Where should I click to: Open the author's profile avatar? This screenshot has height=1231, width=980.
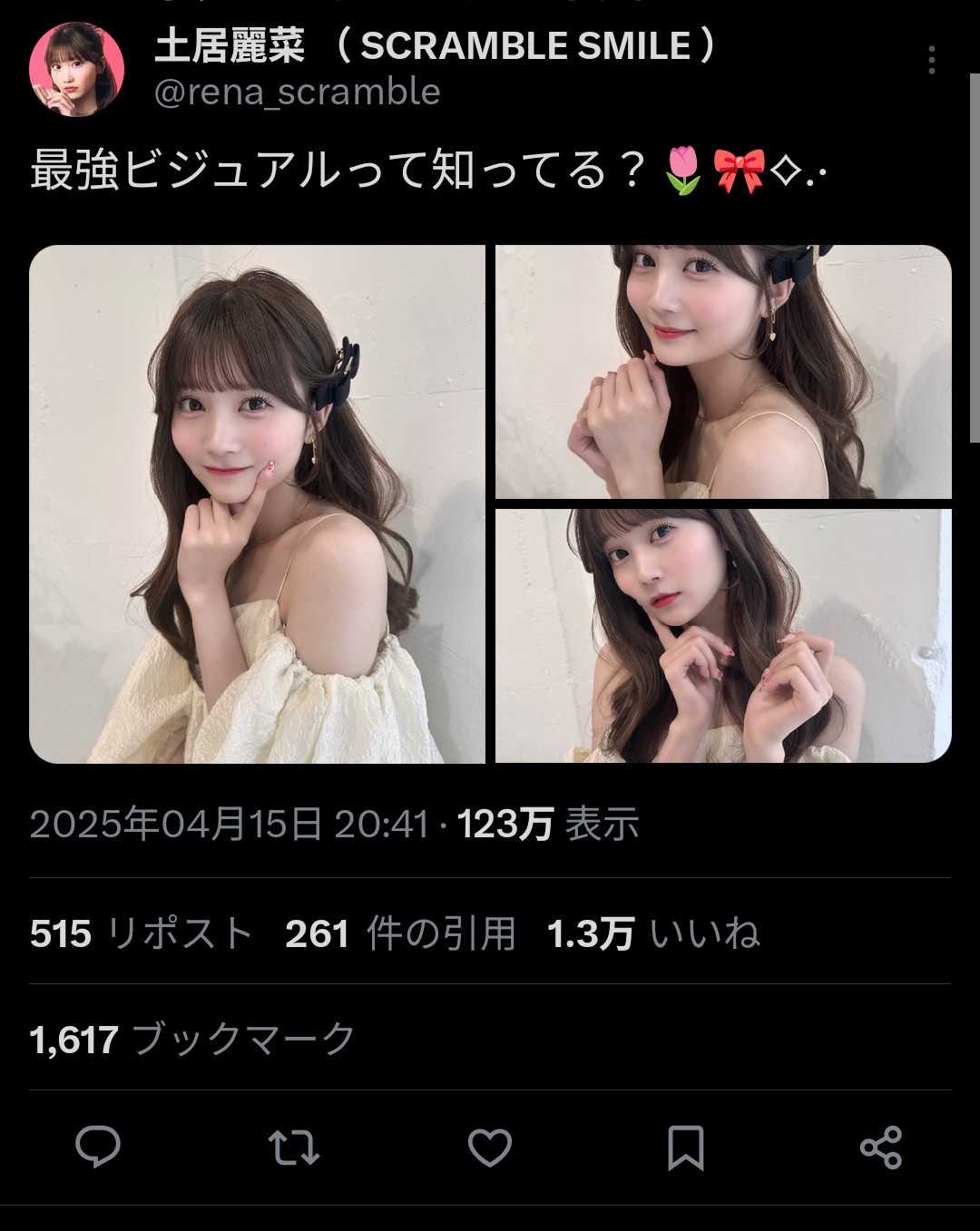click(76, 69)
